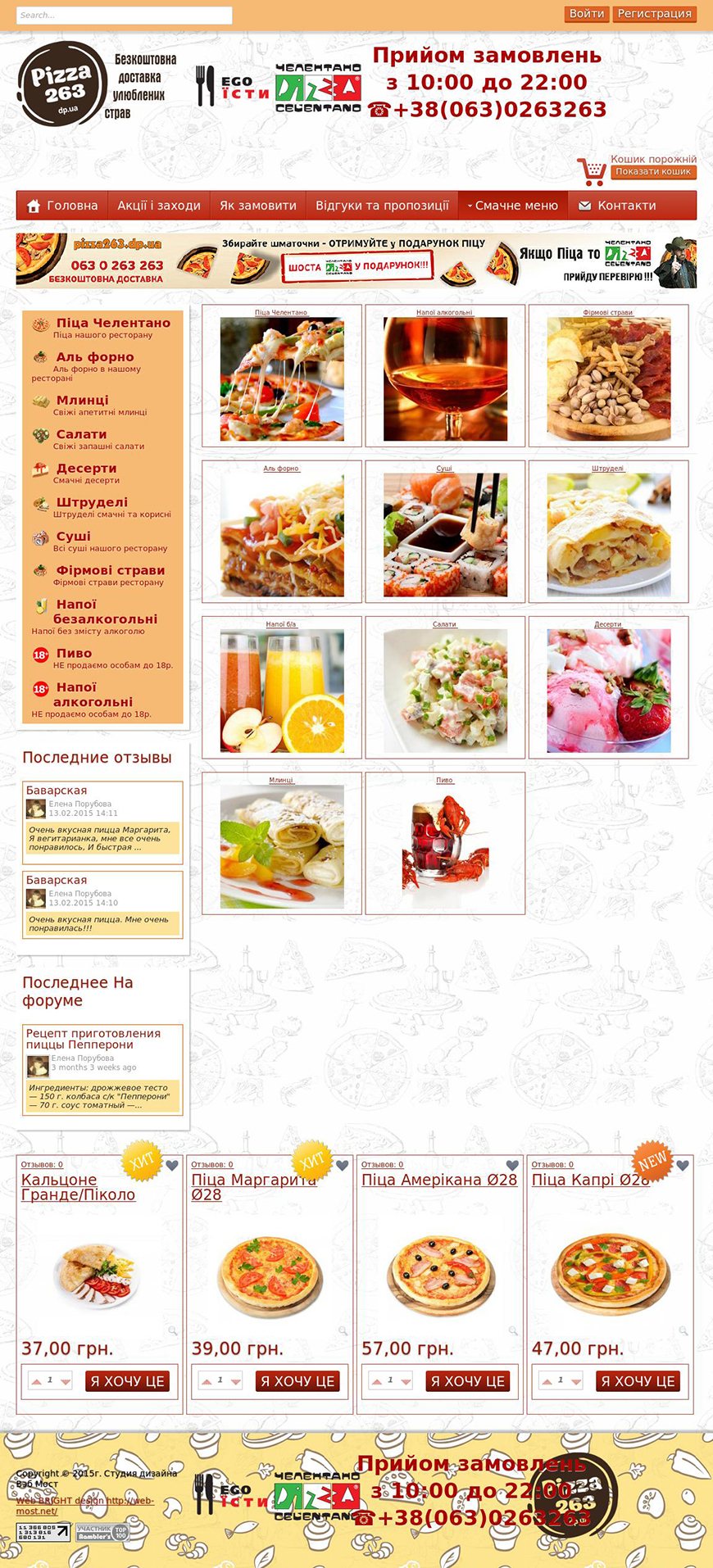Add Піца Капрі Ø28 to the wishlist heart
This screenshot has width=713, height=1568.
682,1166
